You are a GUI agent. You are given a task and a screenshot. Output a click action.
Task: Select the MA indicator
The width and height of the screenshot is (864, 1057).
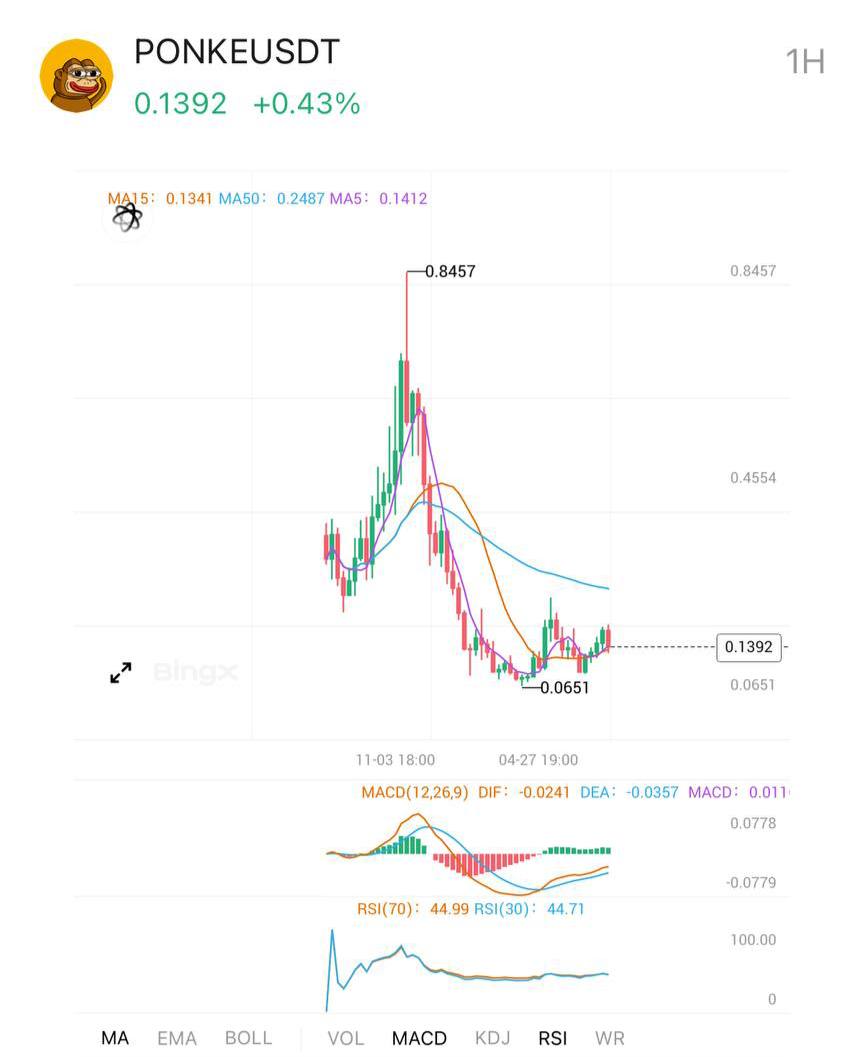[115, 1038]
